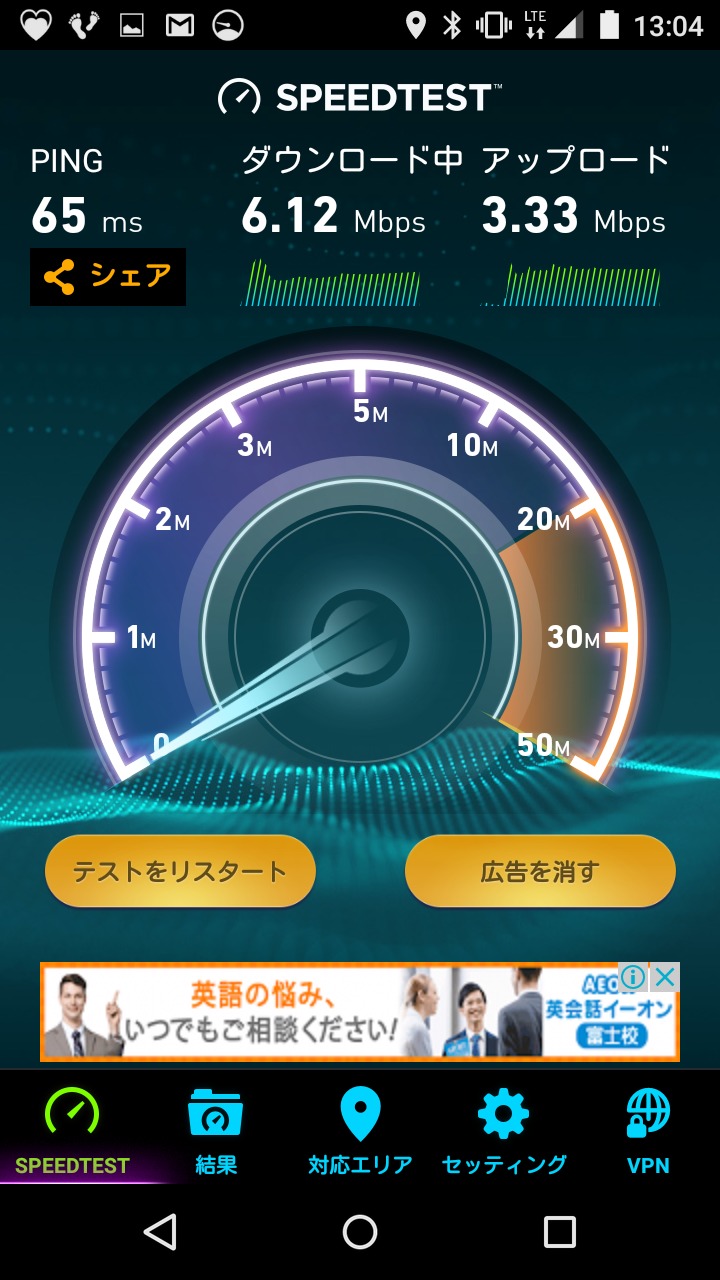Open the セッティング settings tab

[504, 1130]
